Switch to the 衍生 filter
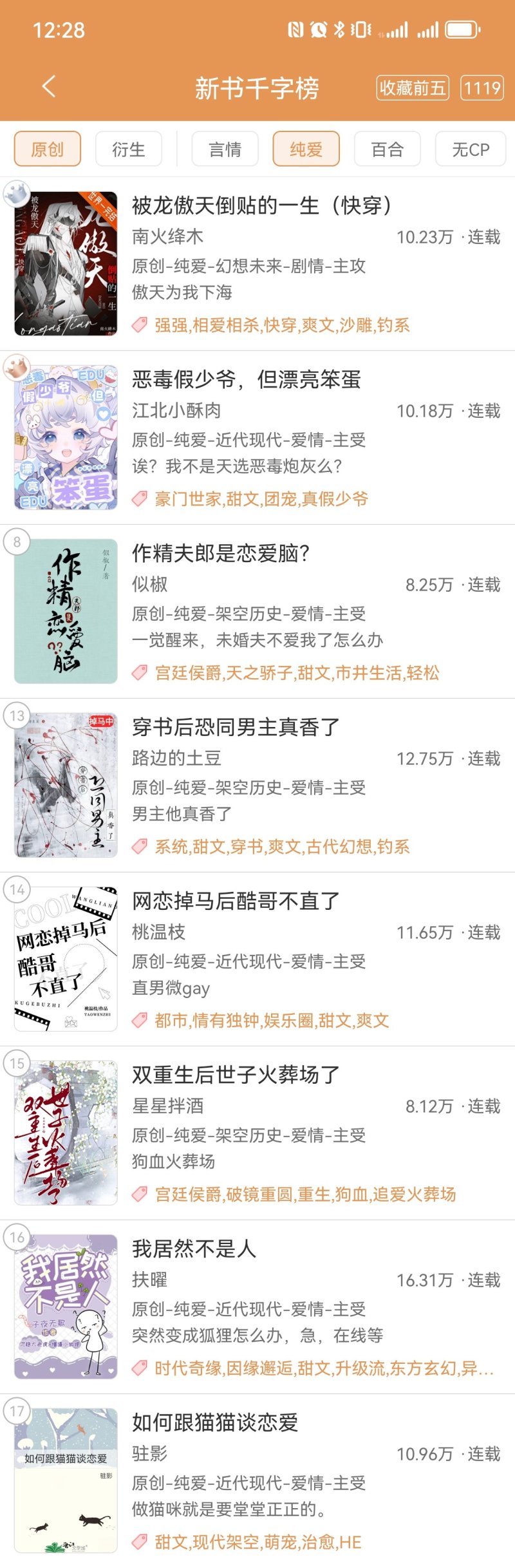515x1568 pixels. click(129, 149)
